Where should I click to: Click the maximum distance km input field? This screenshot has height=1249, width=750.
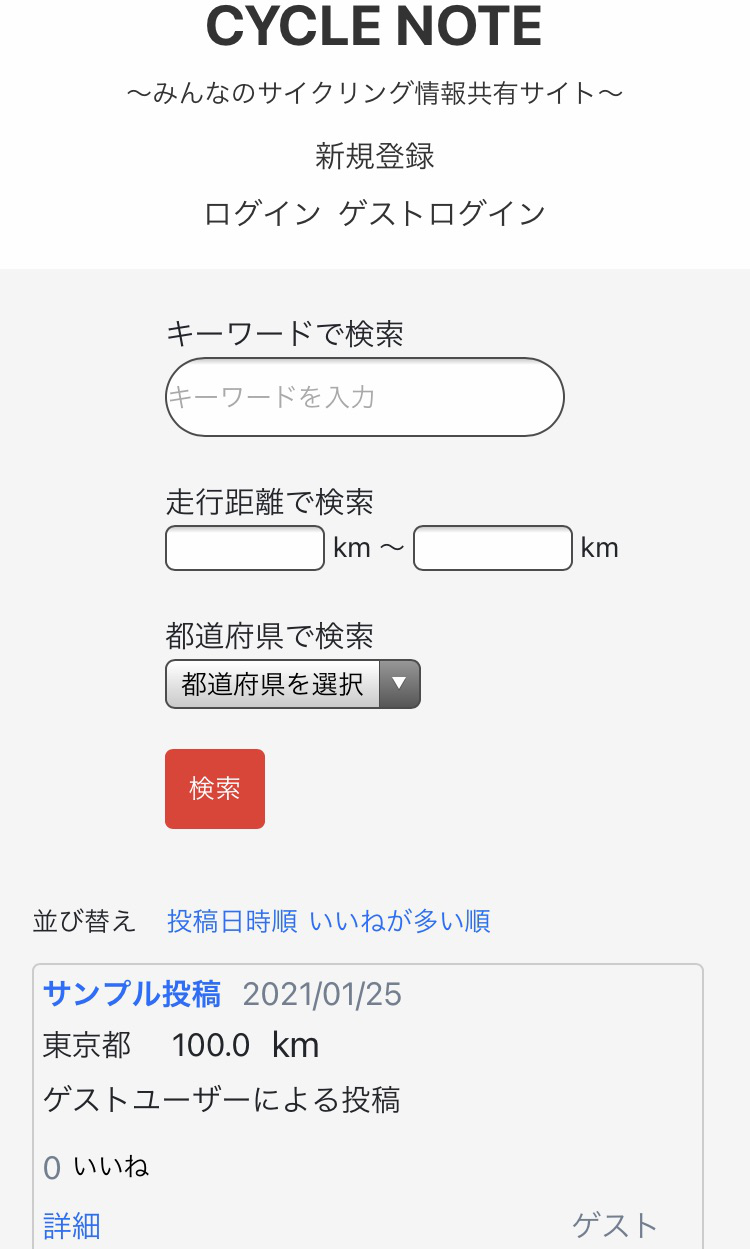[492, 548]
